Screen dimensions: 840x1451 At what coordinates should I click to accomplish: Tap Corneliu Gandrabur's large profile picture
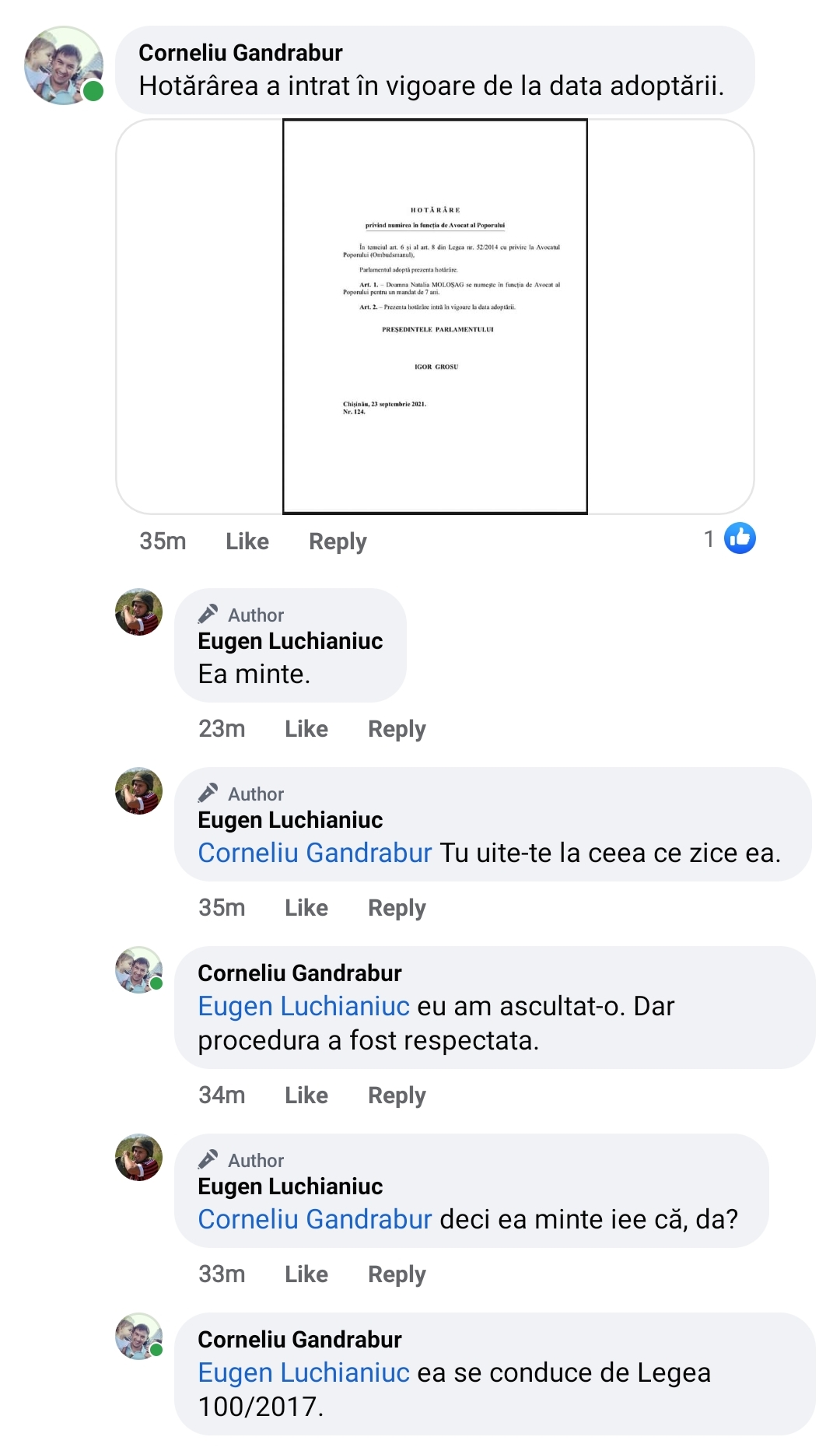pos(64,65)
